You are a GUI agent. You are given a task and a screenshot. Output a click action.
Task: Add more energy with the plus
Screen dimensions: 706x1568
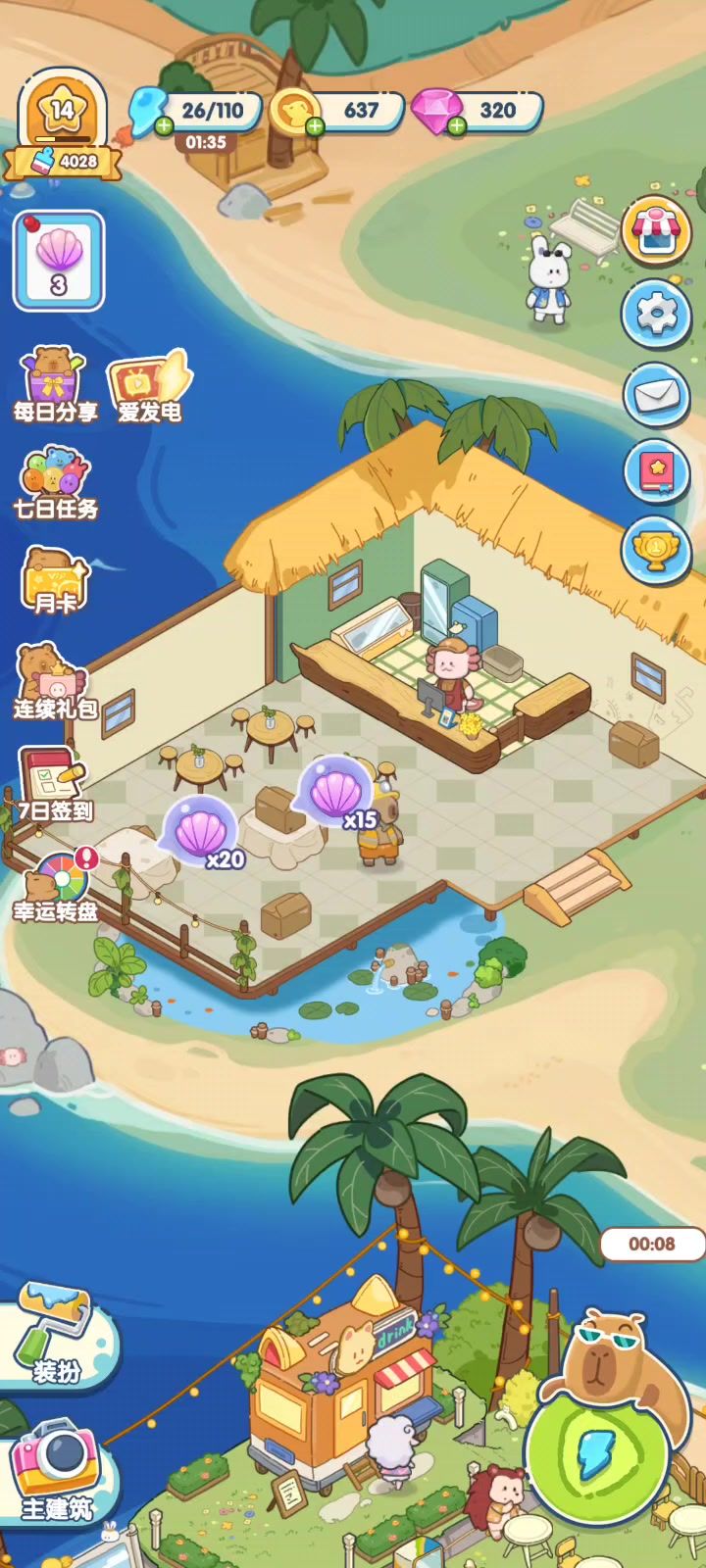tap(164, 125)
